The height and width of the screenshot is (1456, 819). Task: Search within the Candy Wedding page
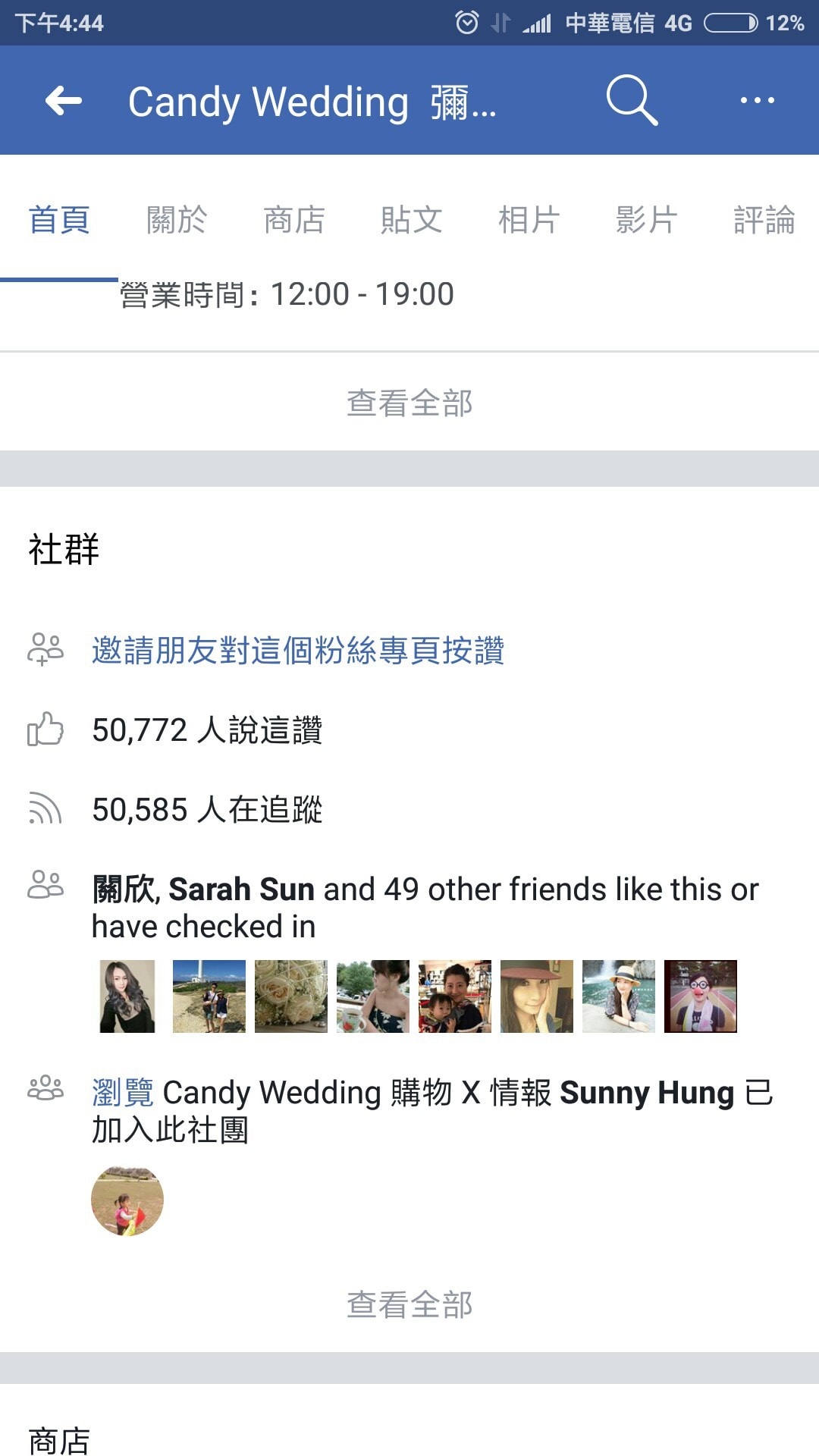click(x=631, y=100)
